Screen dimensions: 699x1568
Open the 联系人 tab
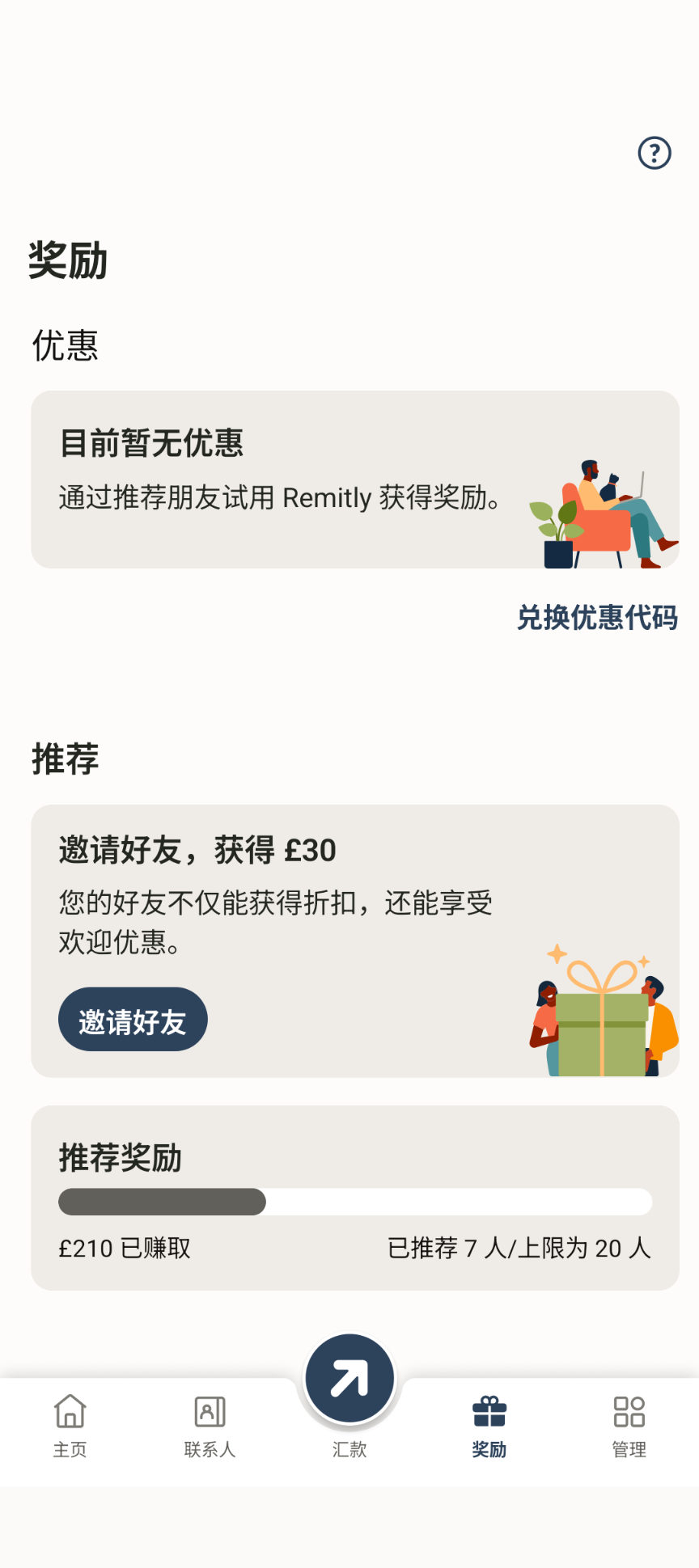point(210,1427)
